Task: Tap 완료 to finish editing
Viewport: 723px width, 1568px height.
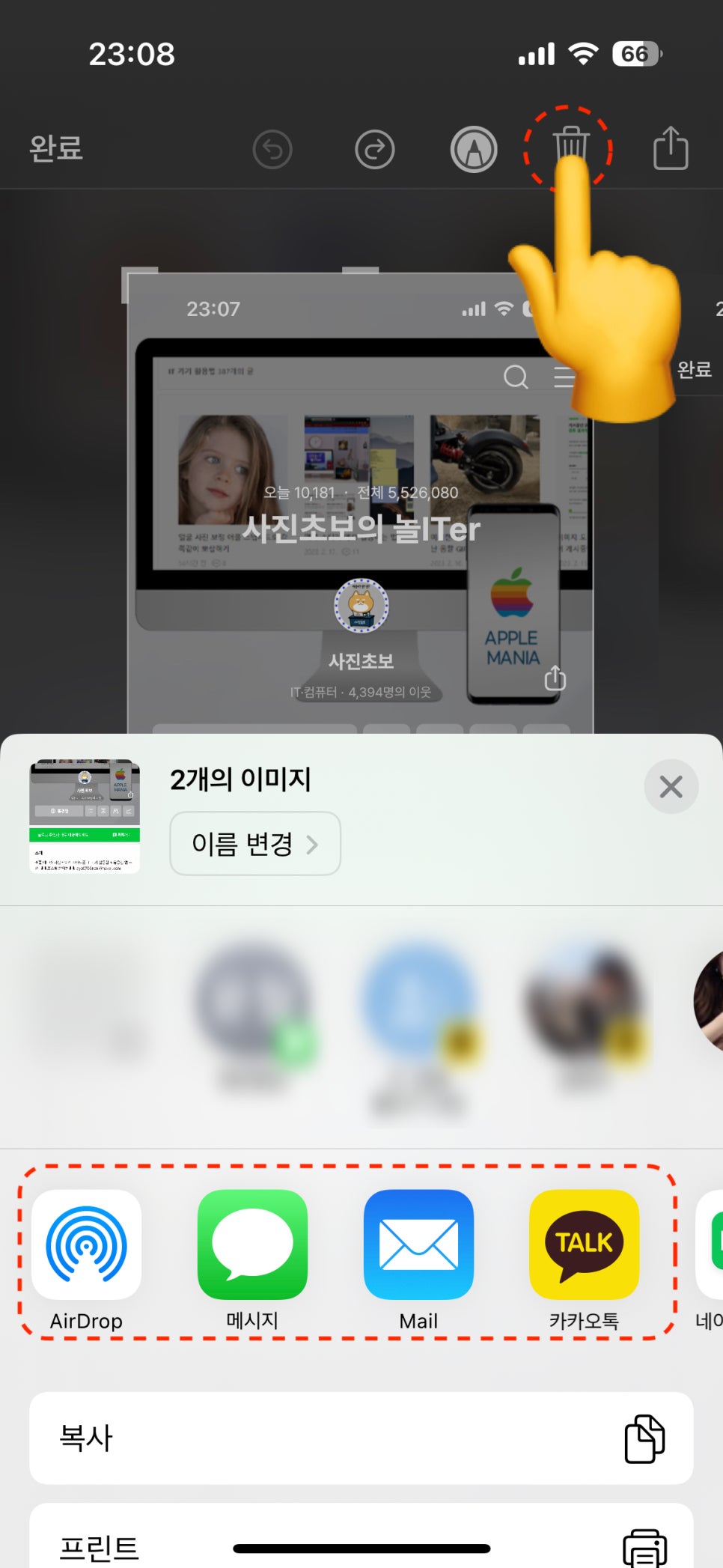Action: 56,148
